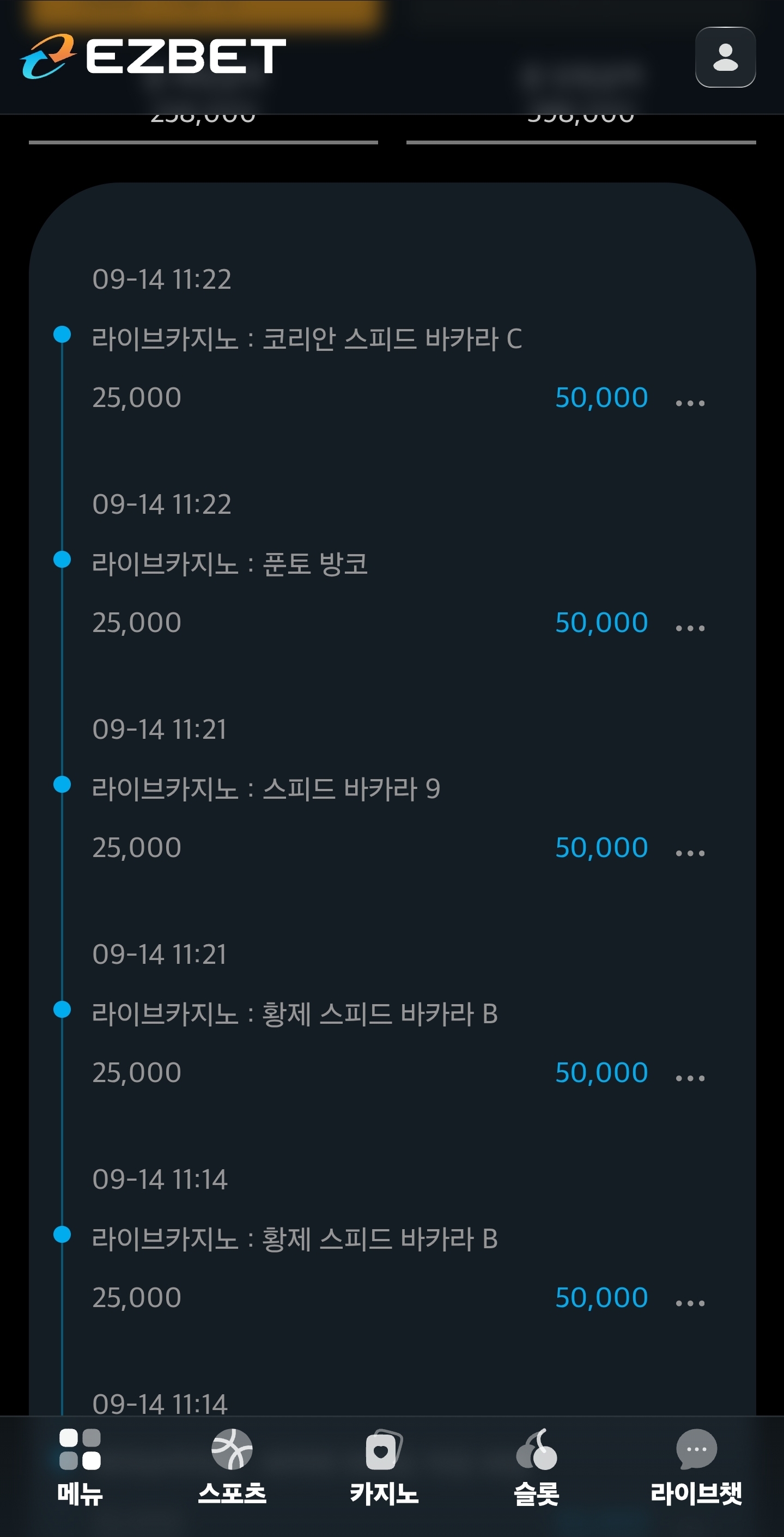This screenshot has width=784, height=1537.
Task: Open 라이브챗 live chat
Action: [x=696, y=1467]
